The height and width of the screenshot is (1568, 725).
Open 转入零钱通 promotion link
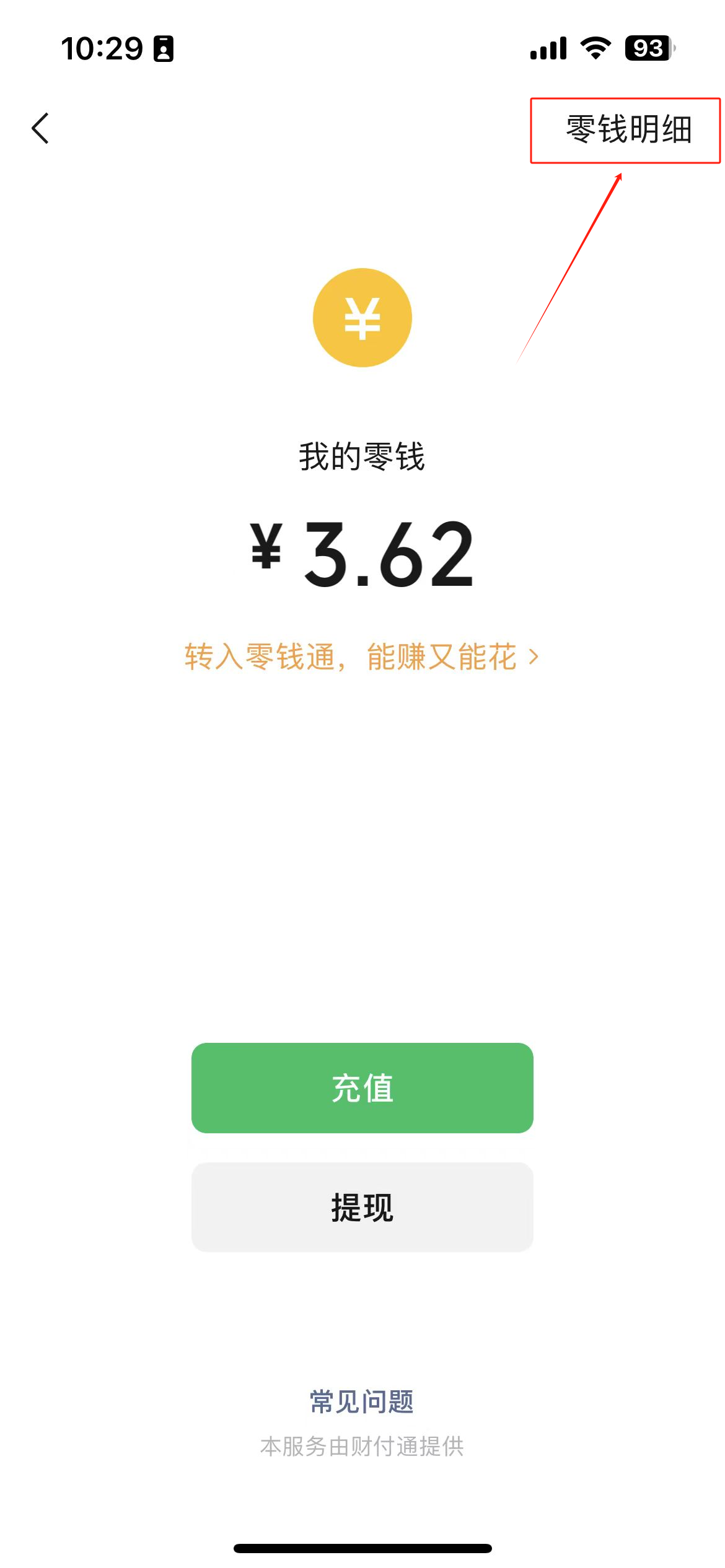(361, 656)
